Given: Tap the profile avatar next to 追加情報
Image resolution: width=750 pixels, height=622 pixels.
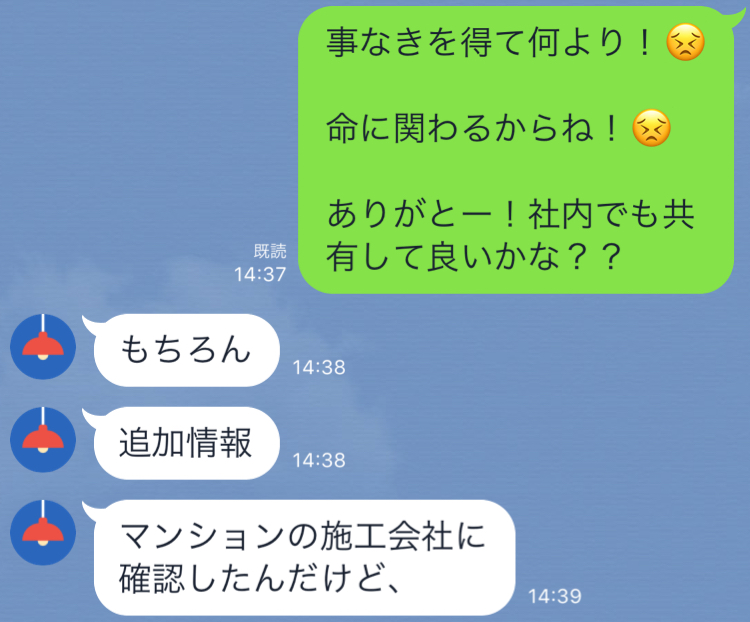Looking at the screenshot, I should tap(43, 440).
